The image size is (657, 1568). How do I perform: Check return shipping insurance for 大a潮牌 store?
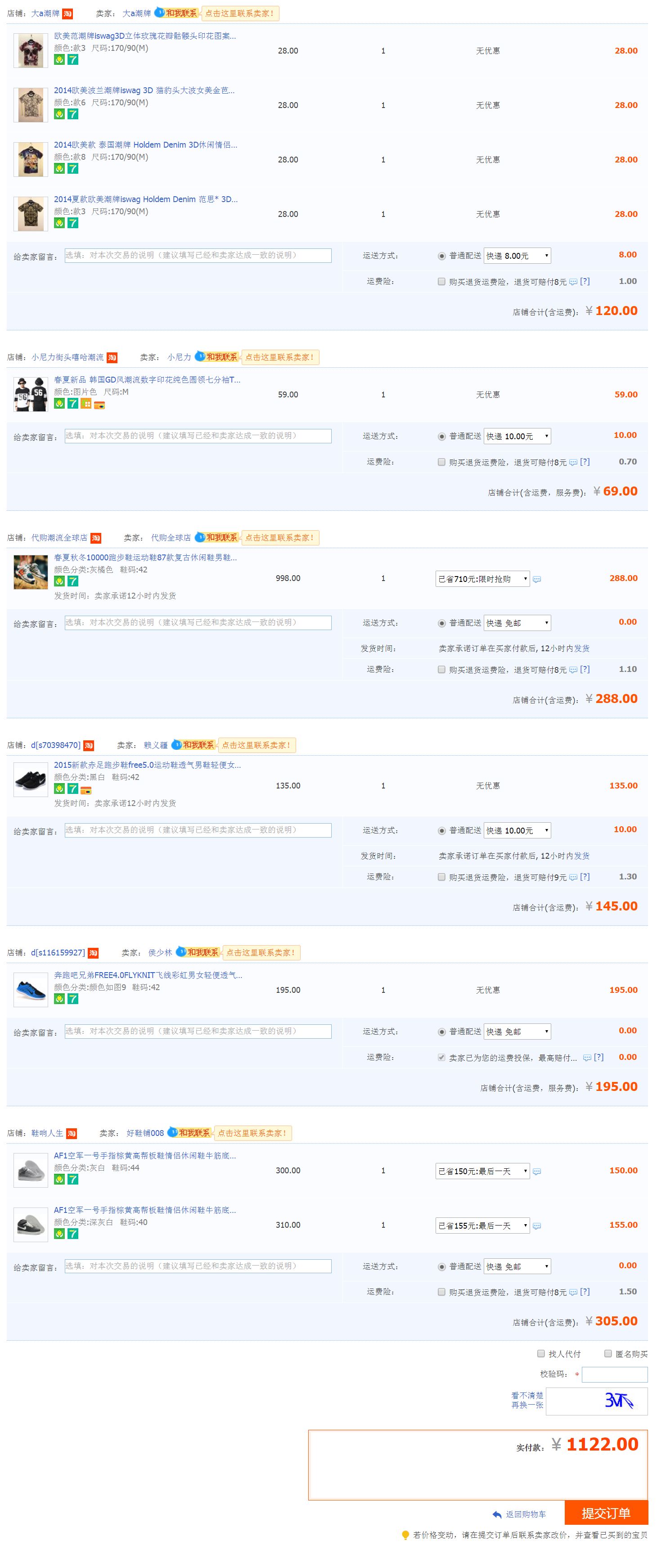click(x=441, y=281)
